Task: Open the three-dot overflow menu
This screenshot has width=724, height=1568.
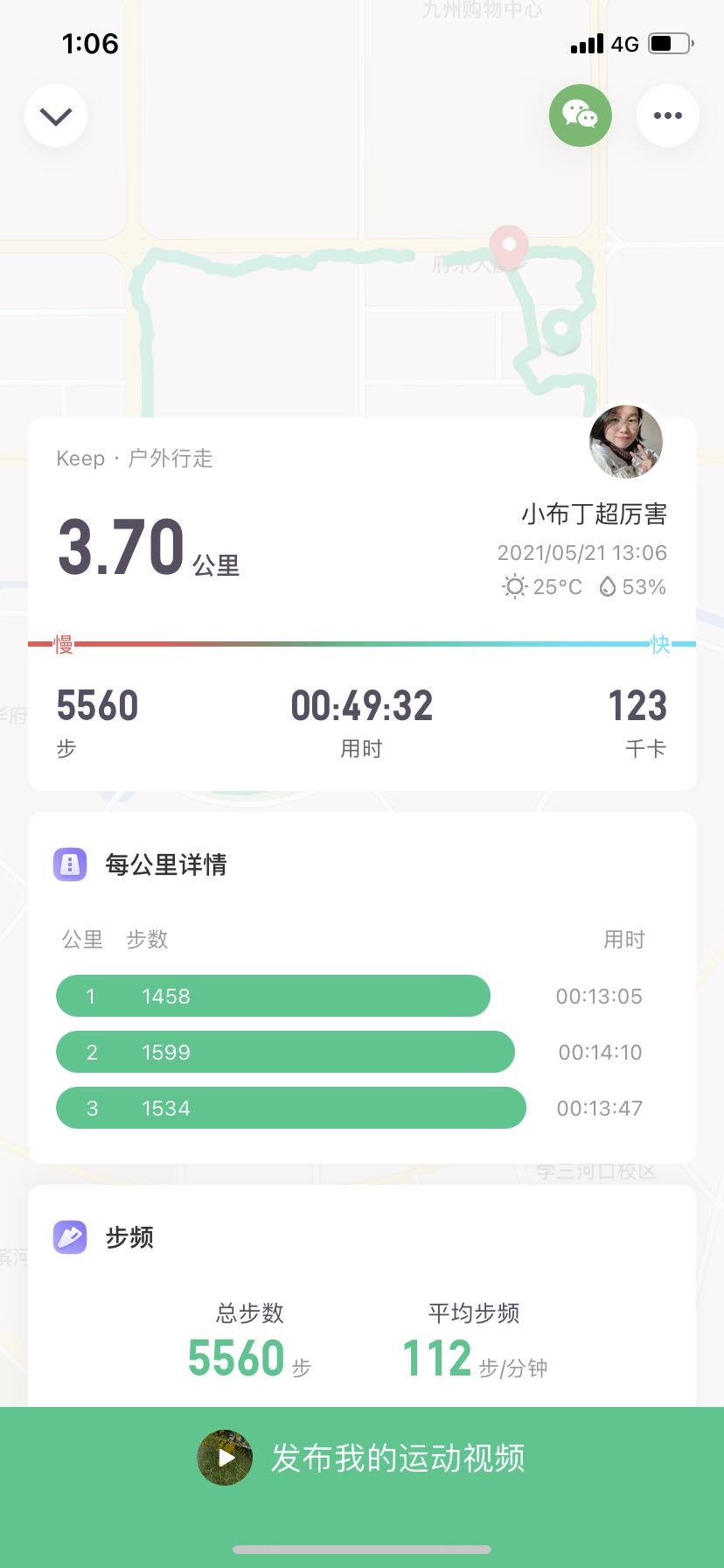Action: [667, 115]
